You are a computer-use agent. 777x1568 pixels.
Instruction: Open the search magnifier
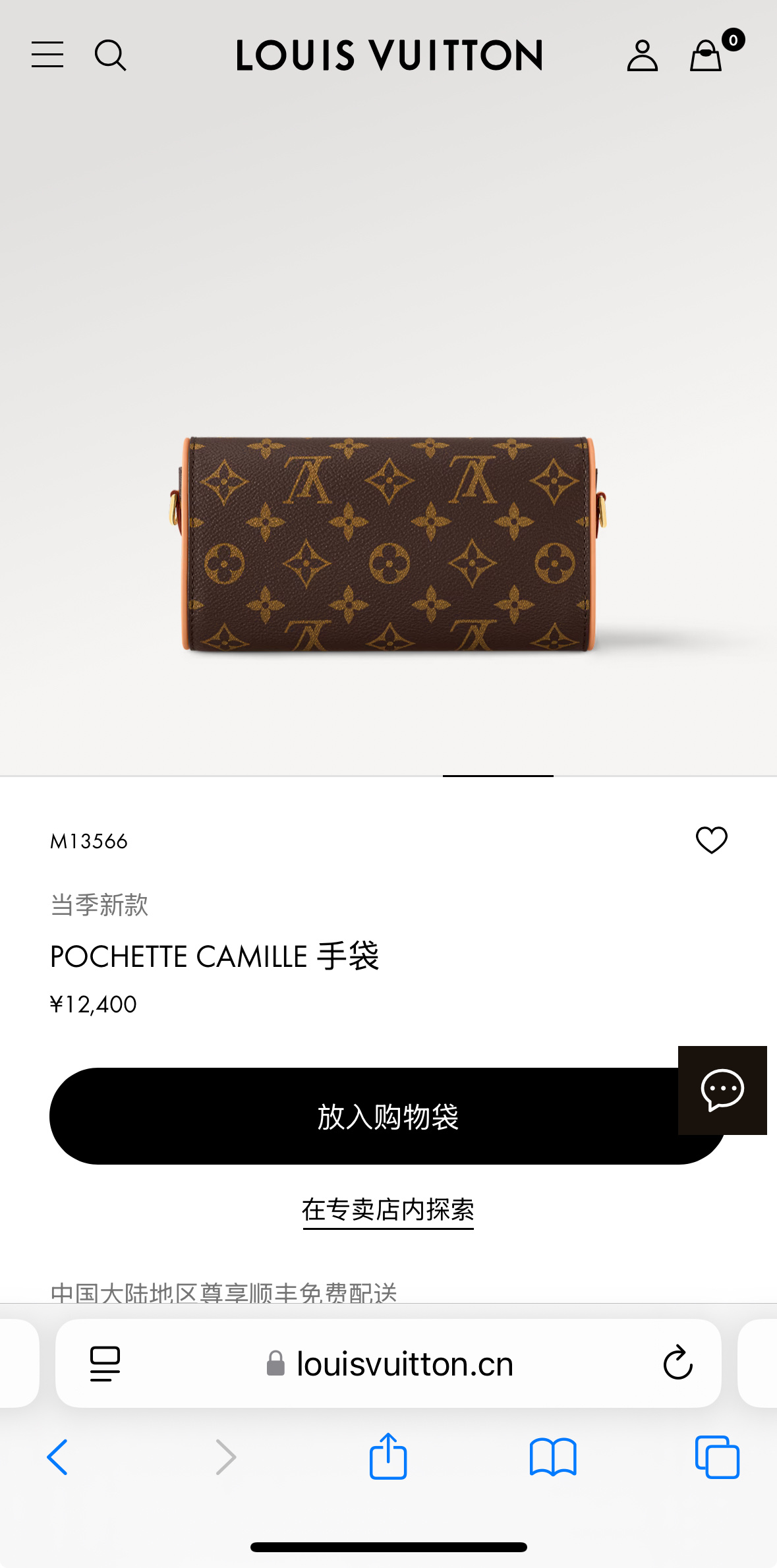coord(110,55)
